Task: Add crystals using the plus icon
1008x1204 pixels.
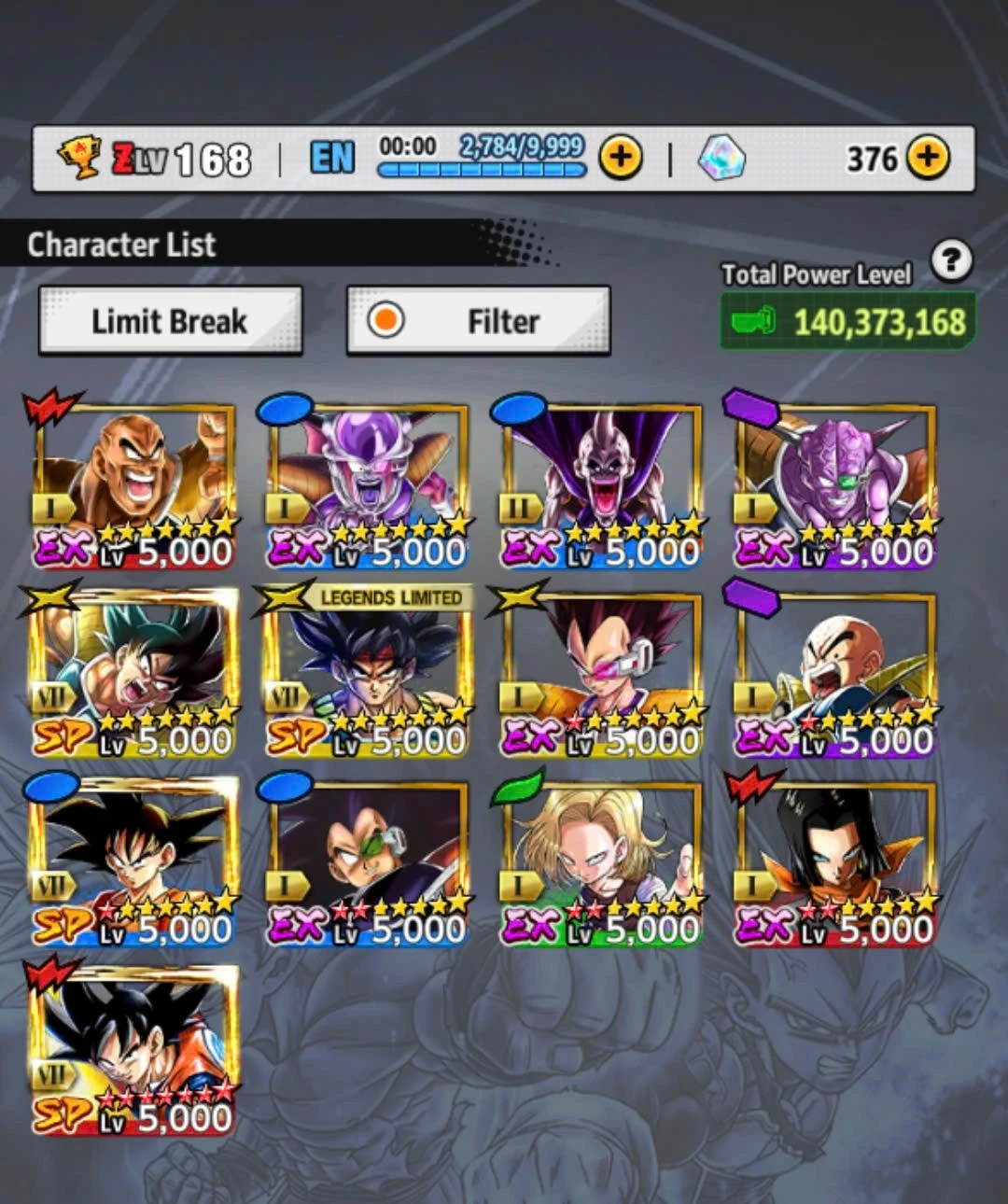Action: 927,159
